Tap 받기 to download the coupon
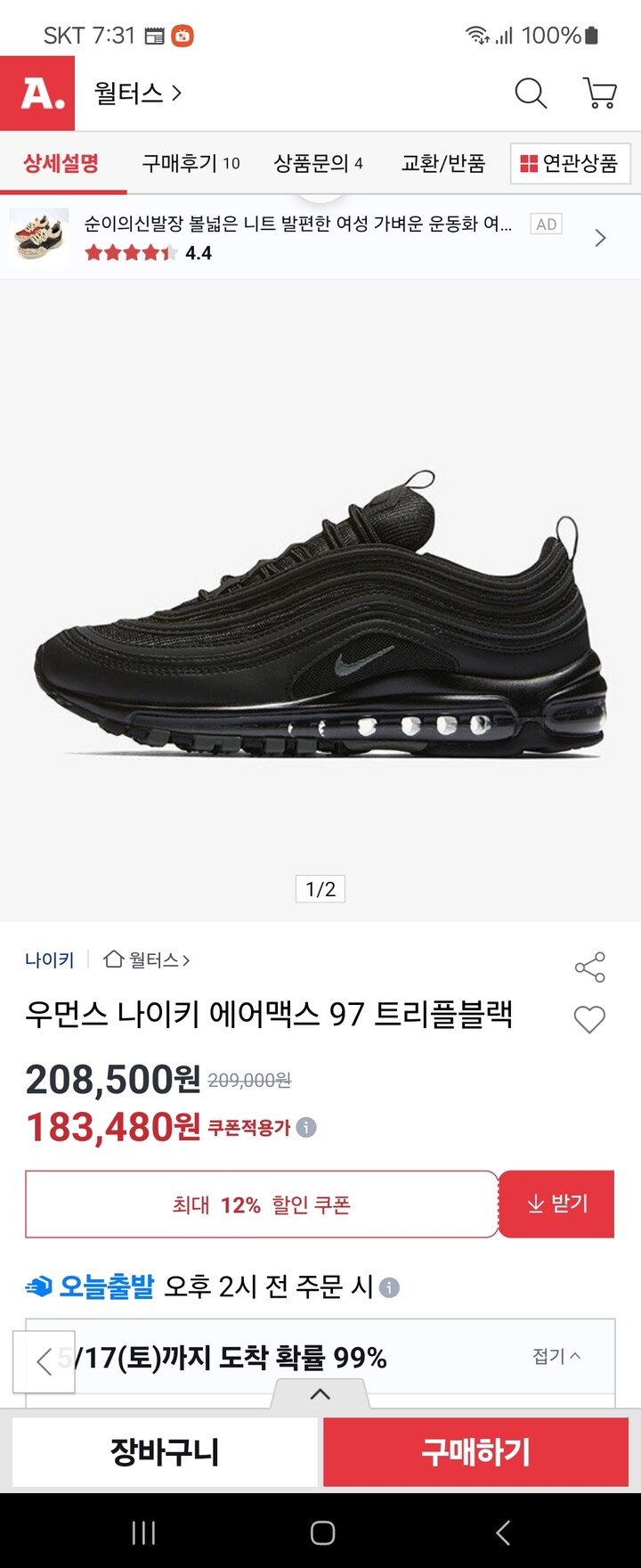 click(557, 1204)
